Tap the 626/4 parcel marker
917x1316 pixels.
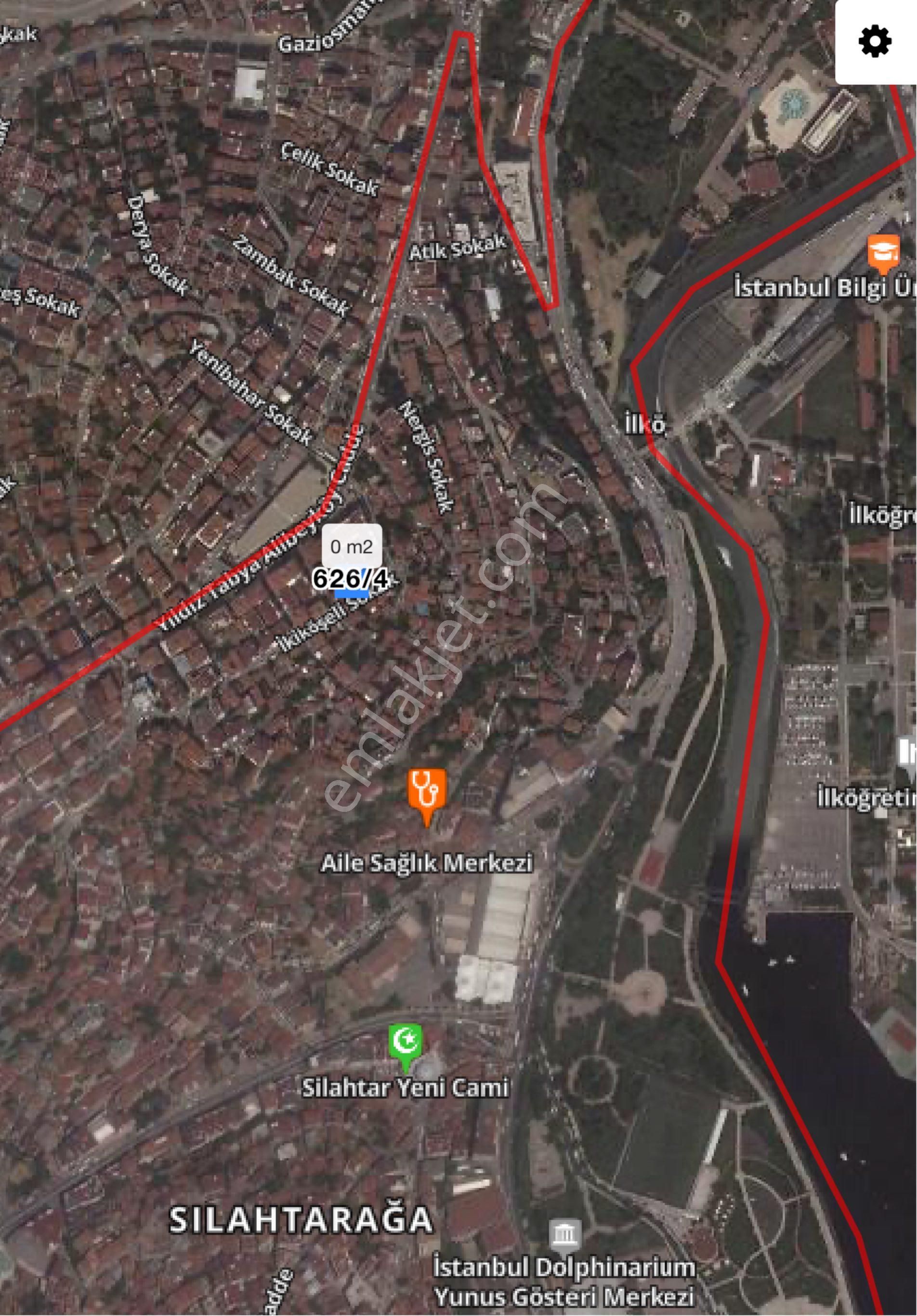click(x=351, y=579)
